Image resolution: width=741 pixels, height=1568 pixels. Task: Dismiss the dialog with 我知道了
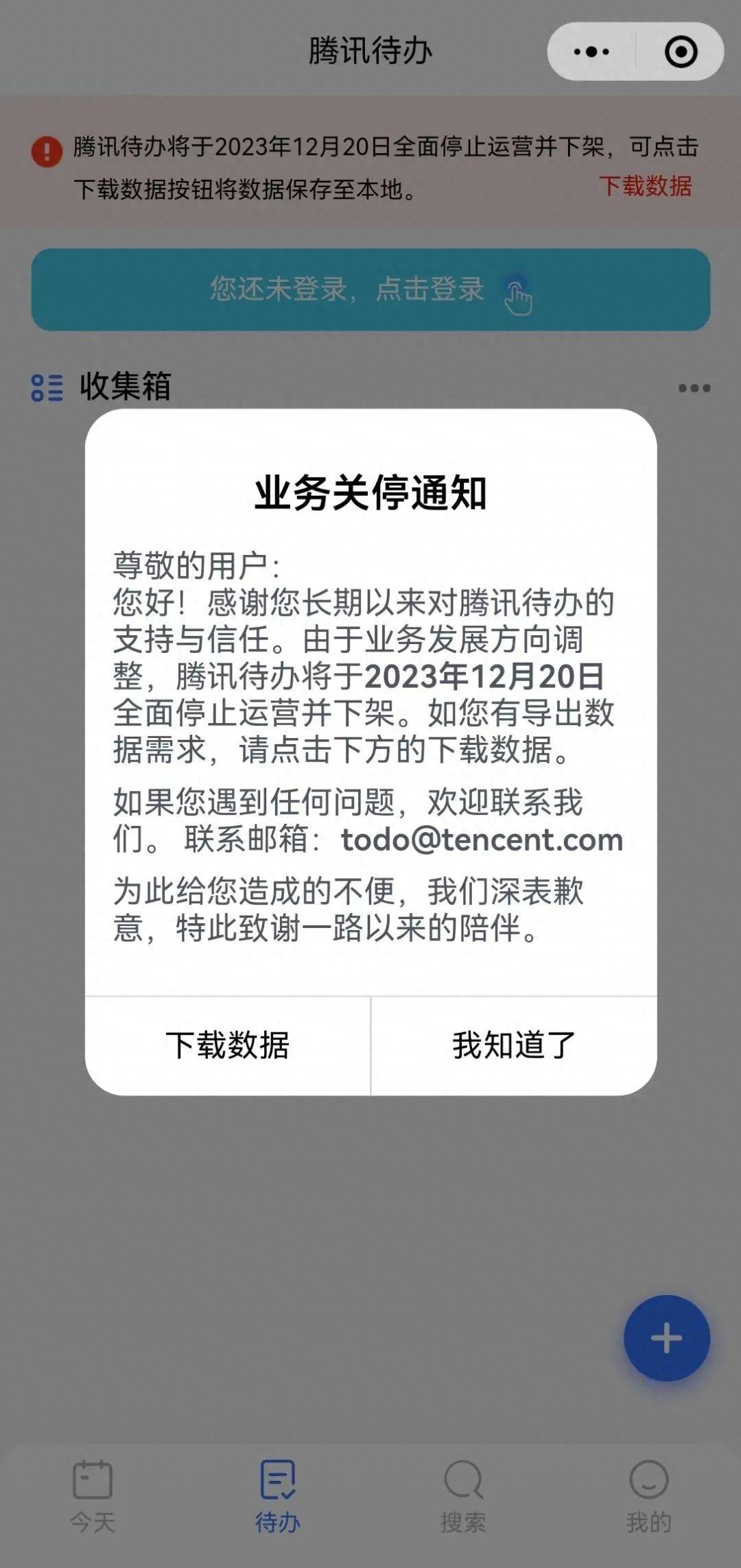click(513, 1045)
